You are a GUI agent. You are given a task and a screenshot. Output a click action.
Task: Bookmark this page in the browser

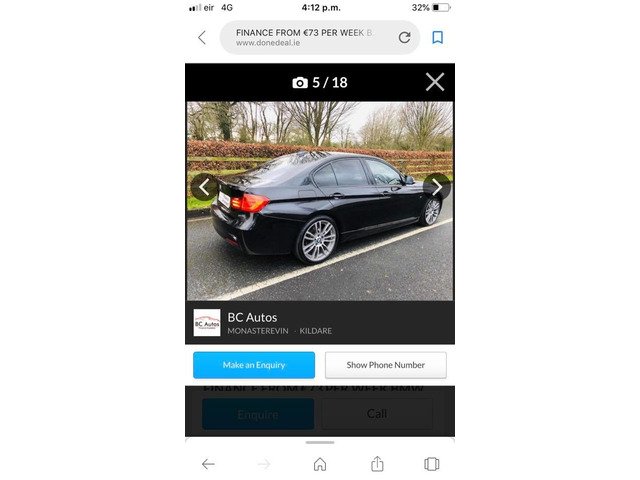pos(437,37)
